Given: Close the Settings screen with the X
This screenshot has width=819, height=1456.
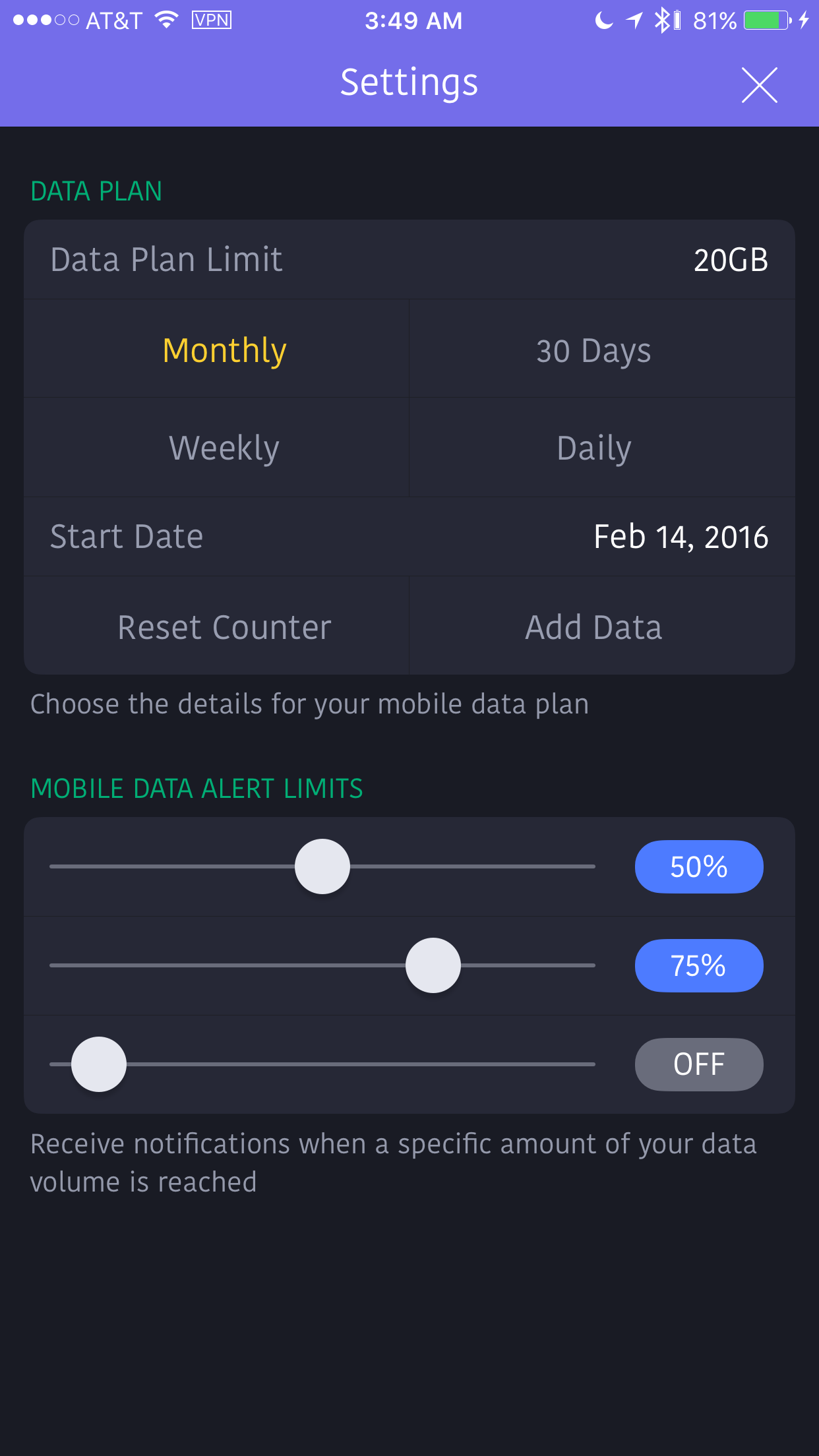Looking at the screenshot, I should click(x=760, y=84).
